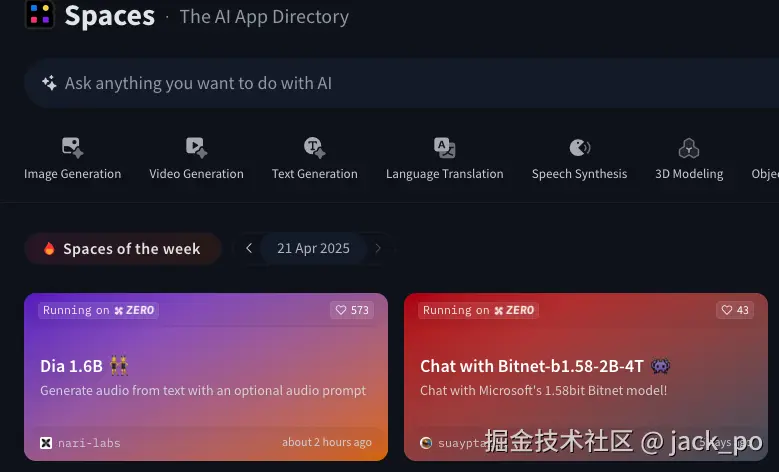
Task: Open the Text Generation category
Action: click(x=314, y=159)
